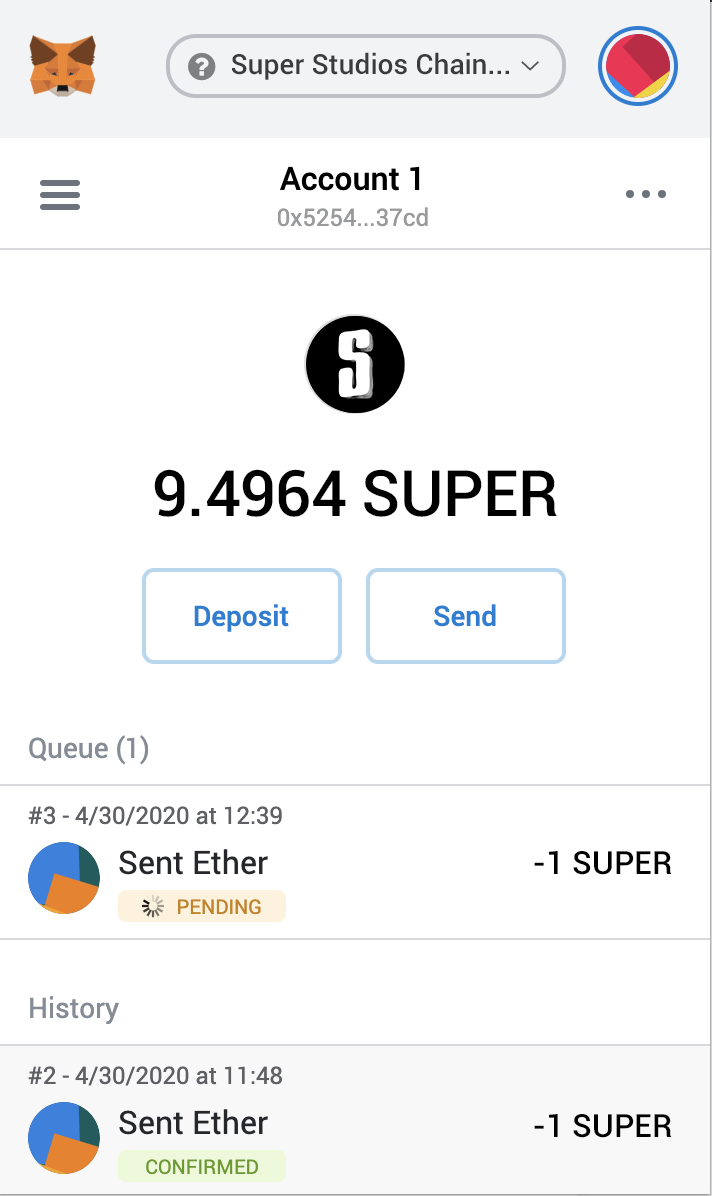The height and width of the screenshot is (1196, 712).
Task: Open the three-dot account options
Action: pos(645,194)
